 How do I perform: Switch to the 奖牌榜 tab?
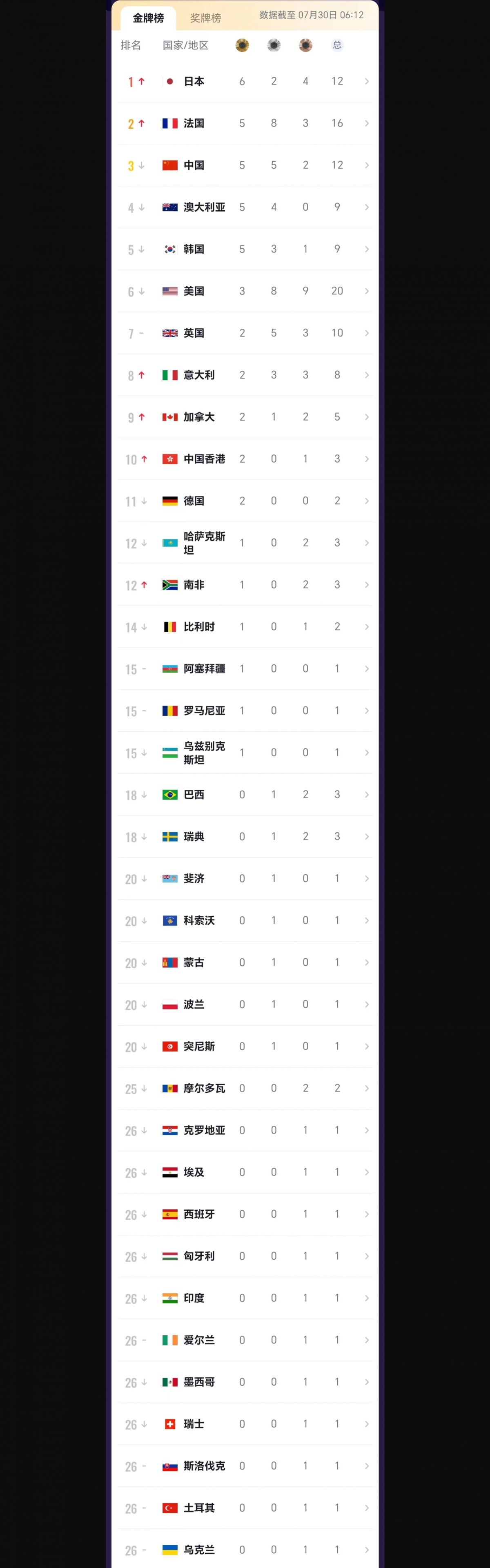[x=205, y=18]
